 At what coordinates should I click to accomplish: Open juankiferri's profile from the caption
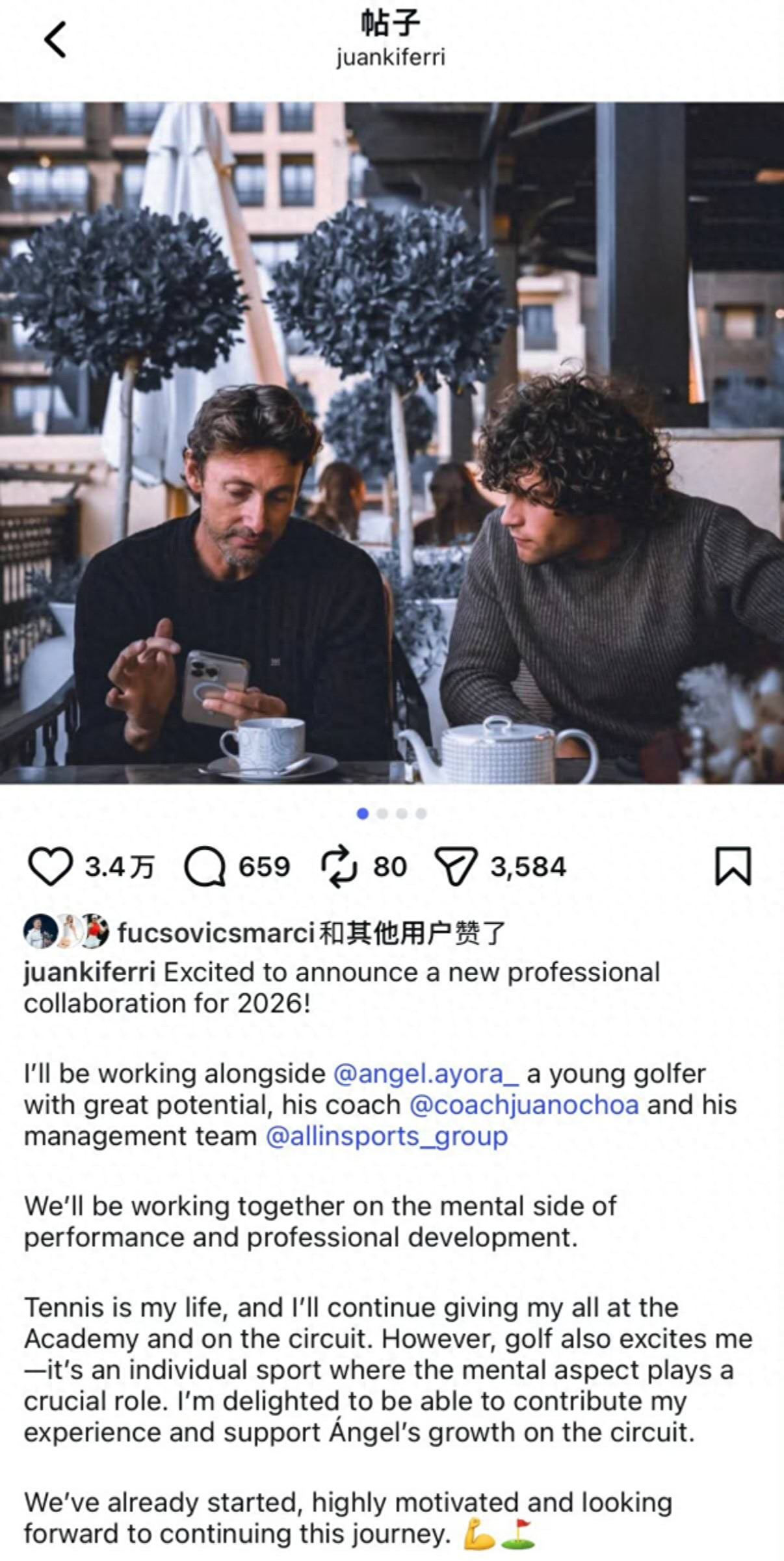pos(90,973)
